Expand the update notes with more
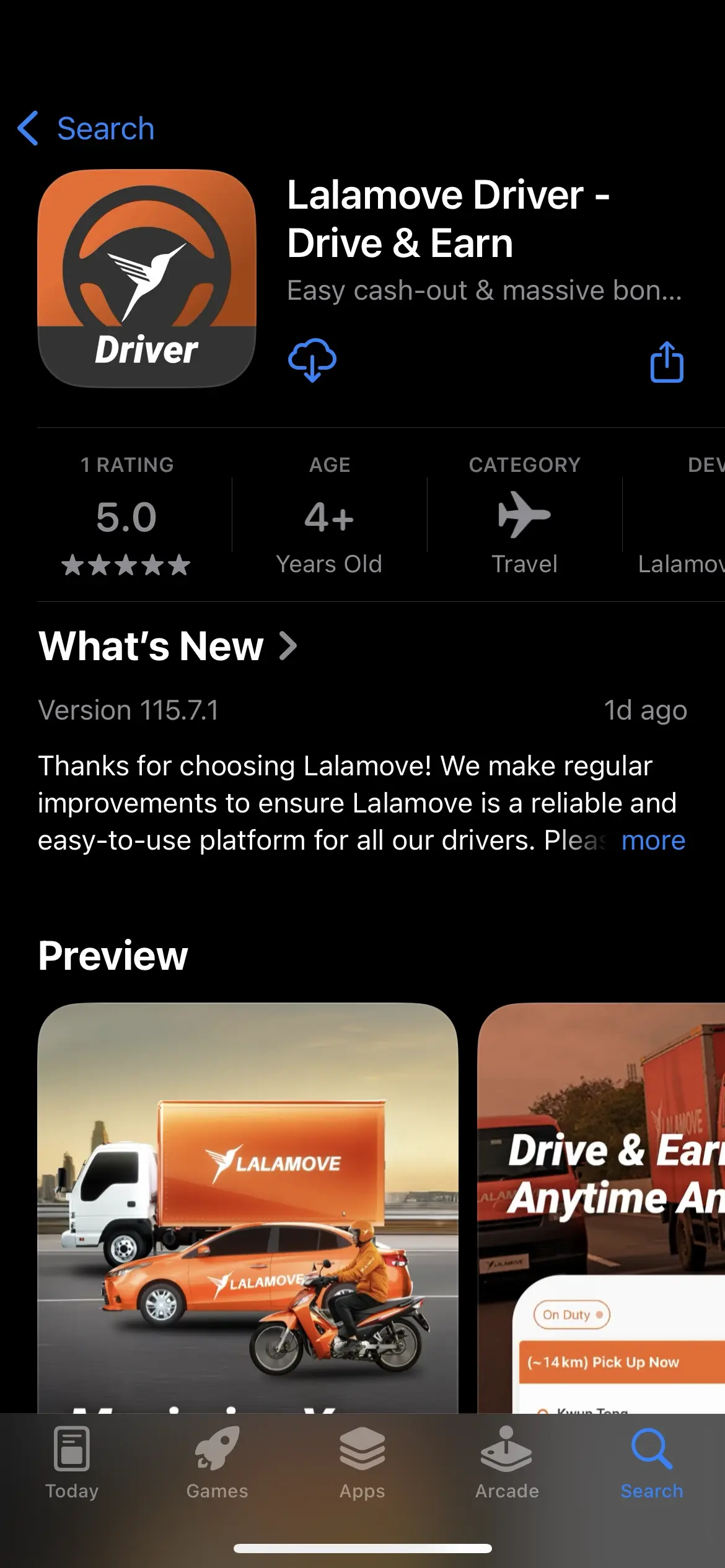This screenshot has height=1568, width=725. 653,841
